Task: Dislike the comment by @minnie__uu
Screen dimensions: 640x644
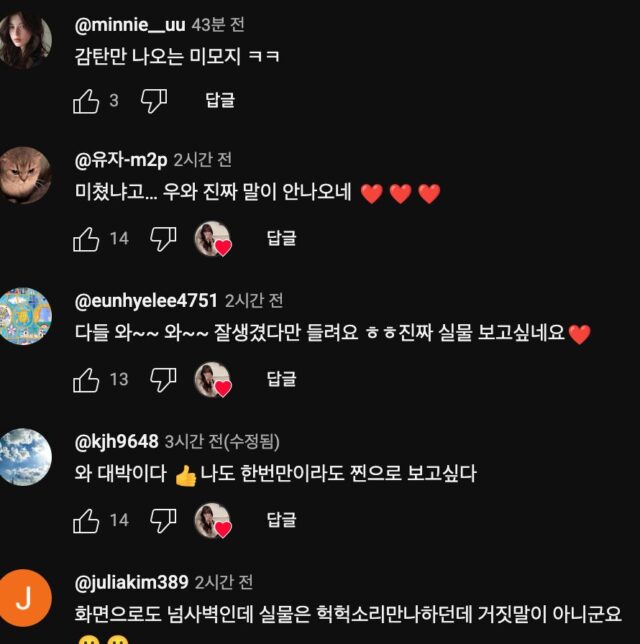Action: (x=153, y=100)
